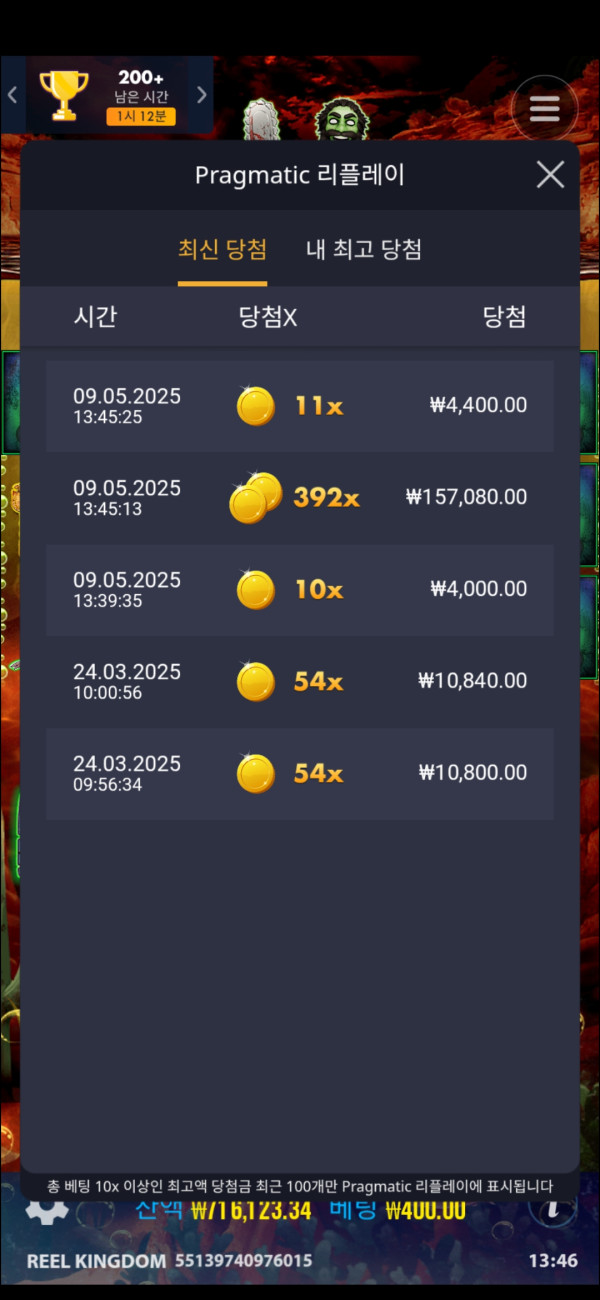The width and height of the screenshot is (600, 1300).
Task: Open the hamburger menu
Action: pyautogui.click(x=544, y=108)
